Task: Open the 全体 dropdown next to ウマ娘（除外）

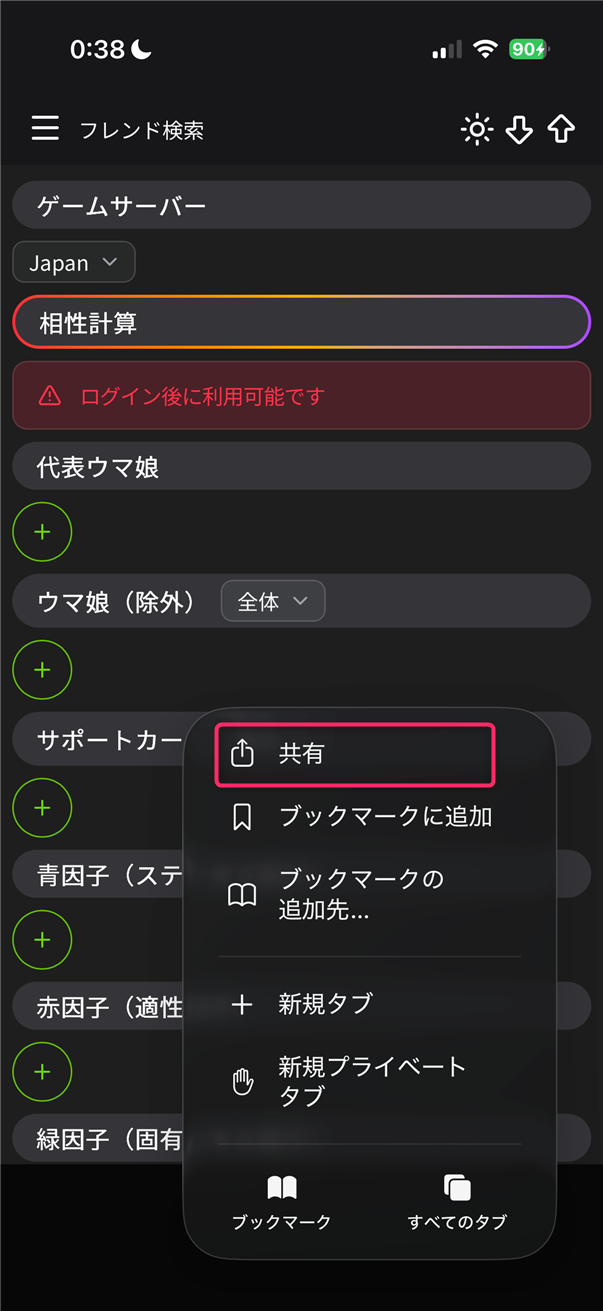Action: tap(273, 601)
